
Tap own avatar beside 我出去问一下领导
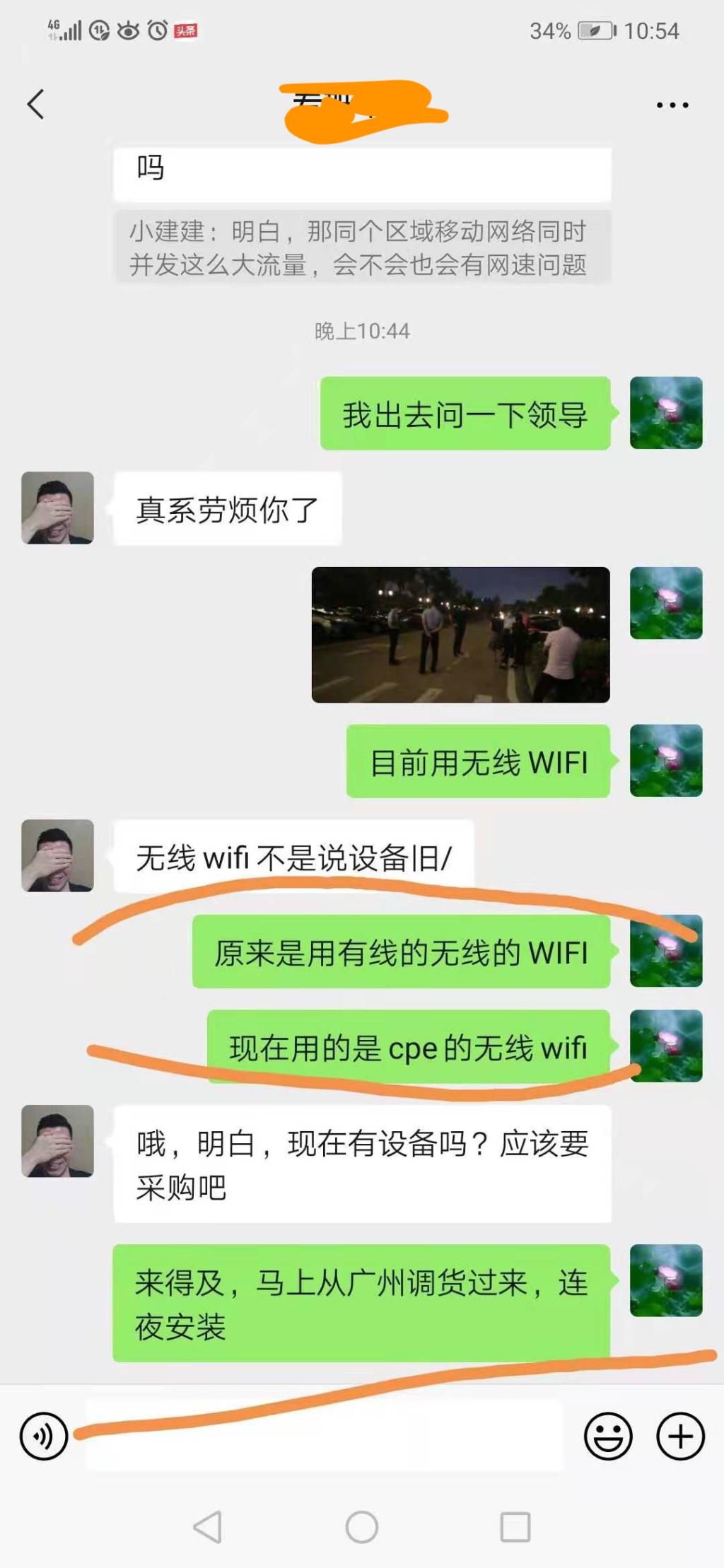point(665,413)
